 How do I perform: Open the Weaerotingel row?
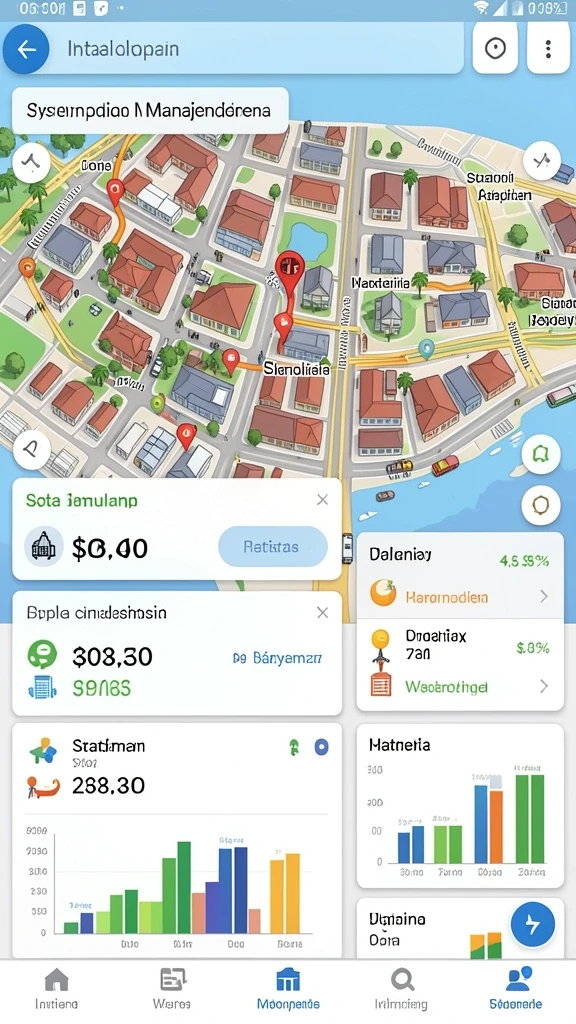tap(460, 686)
